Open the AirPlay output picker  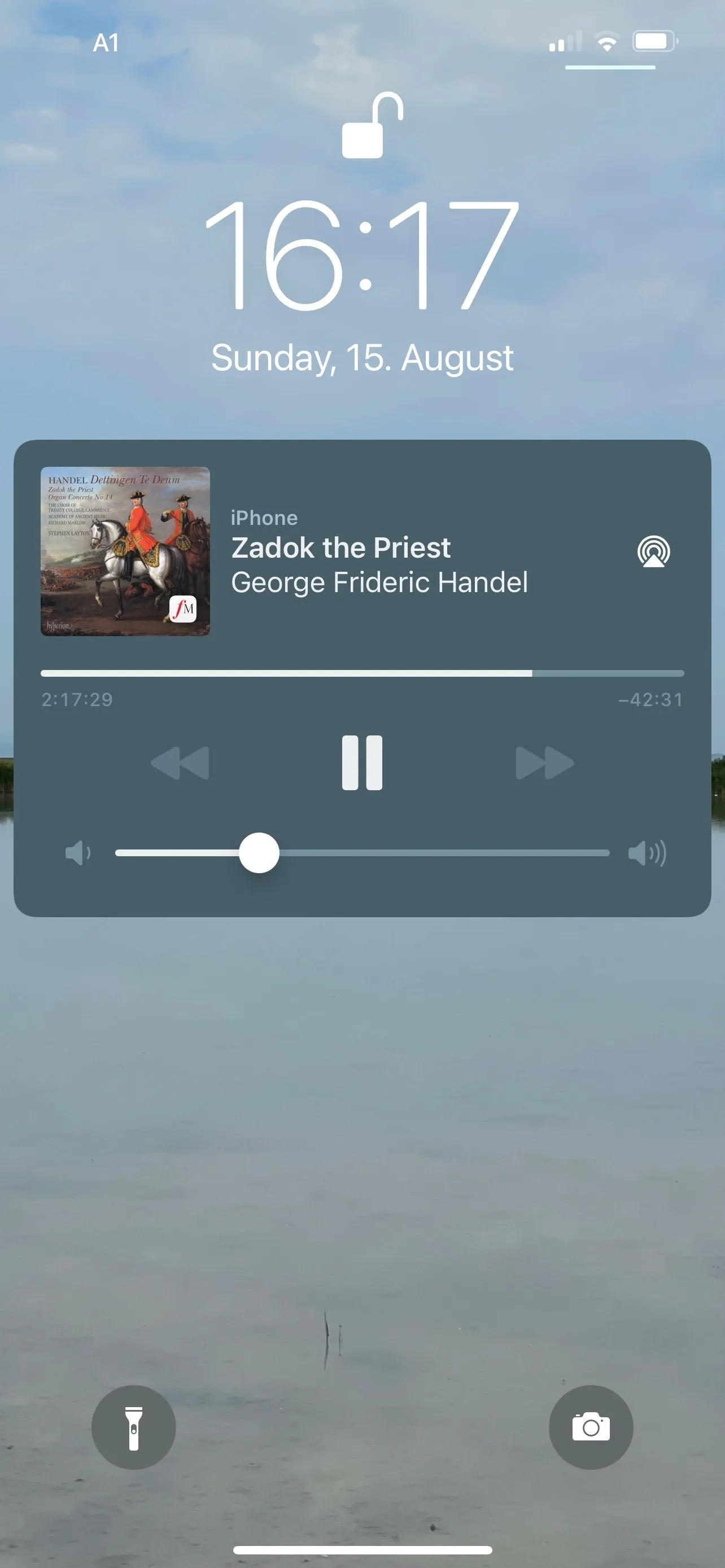click(x=653, y=551)
